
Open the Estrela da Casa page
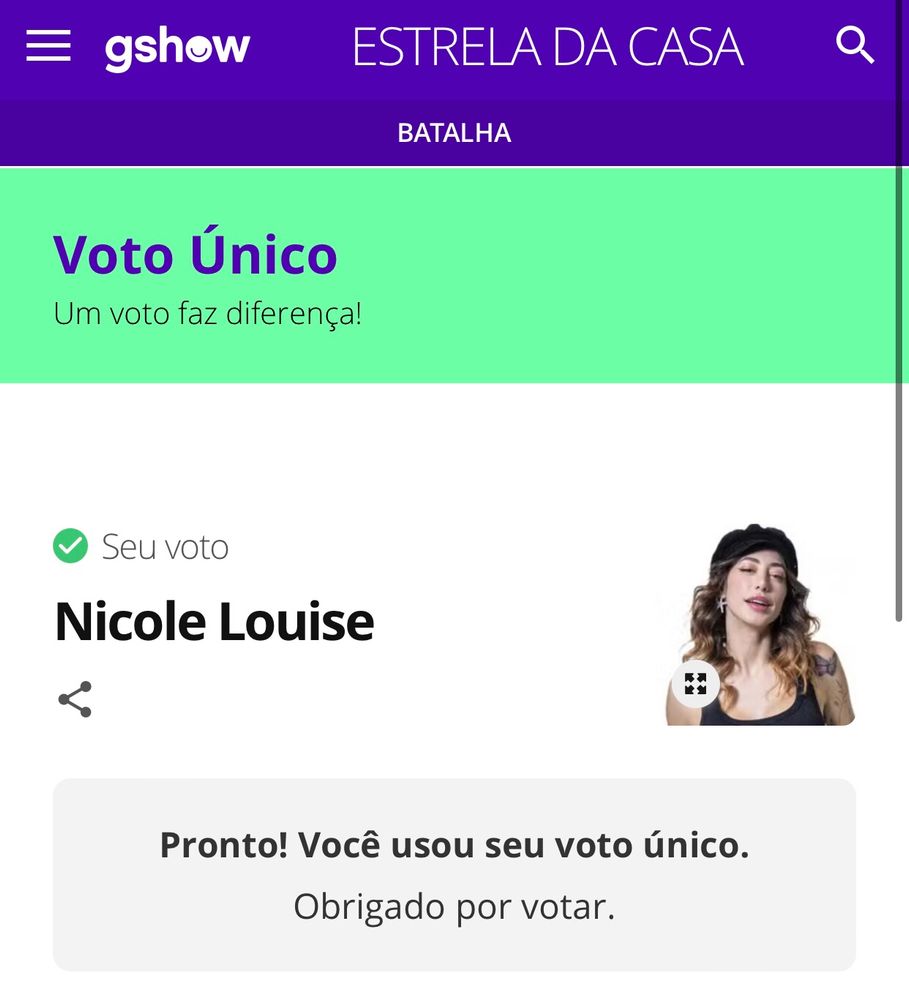(x=548, y=48)
